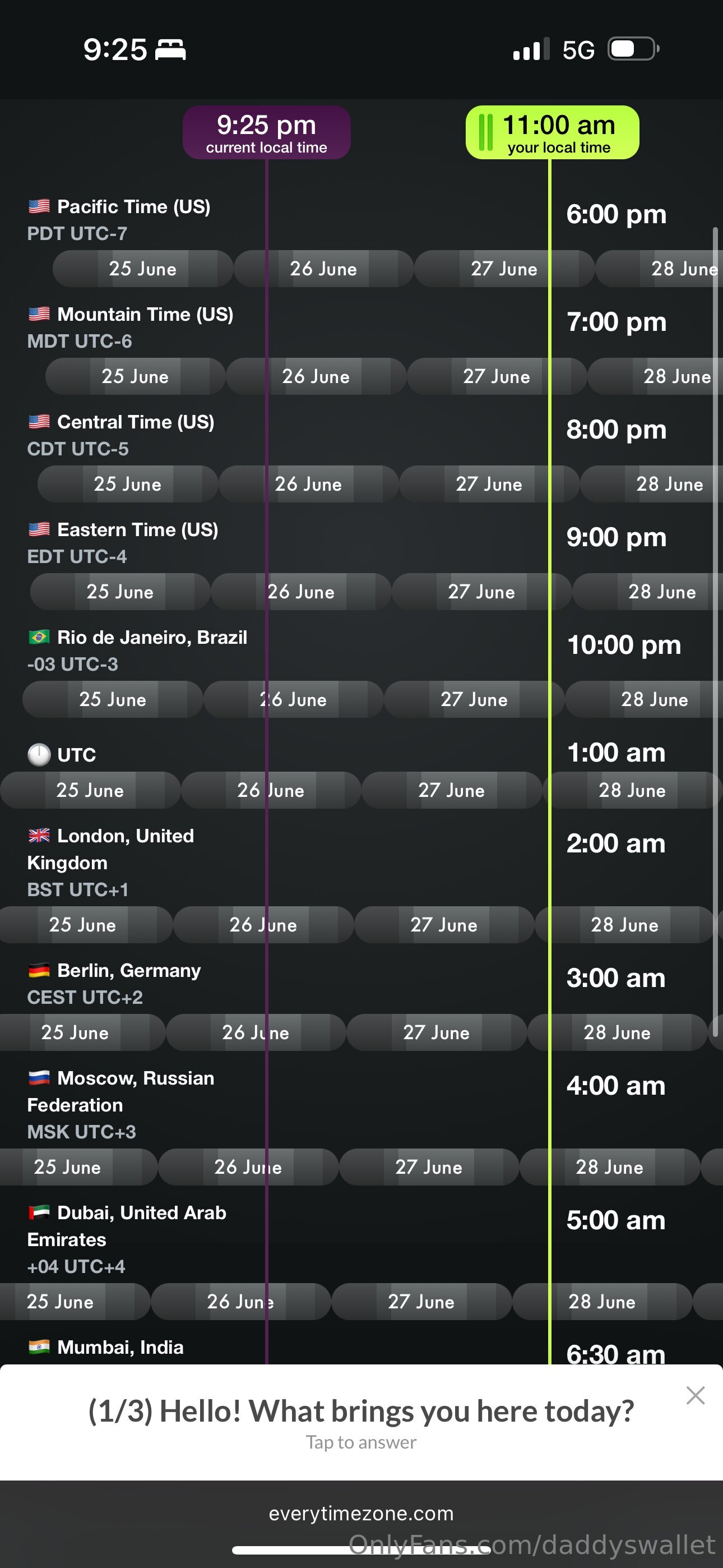Tap to answer the hello survey question

pos(361,1442)
